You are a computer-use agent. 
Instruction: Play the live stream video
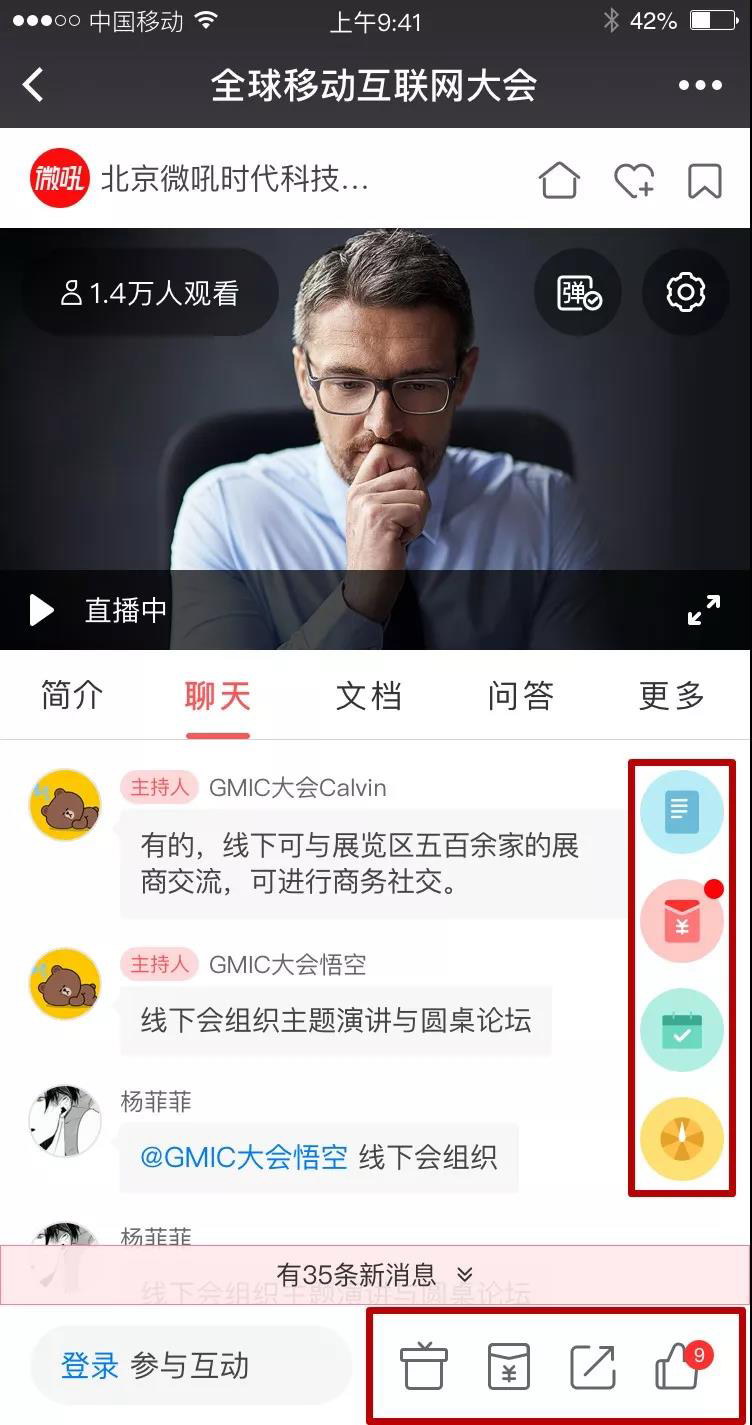[42, 610]
